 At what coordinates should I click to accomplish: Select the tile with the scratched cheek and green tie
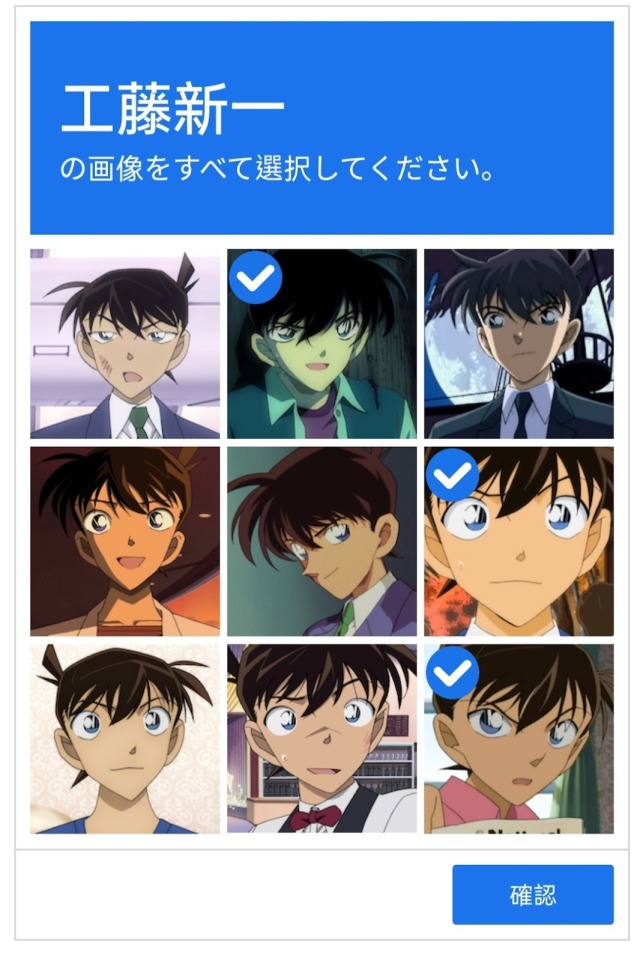tap(125, 344)
